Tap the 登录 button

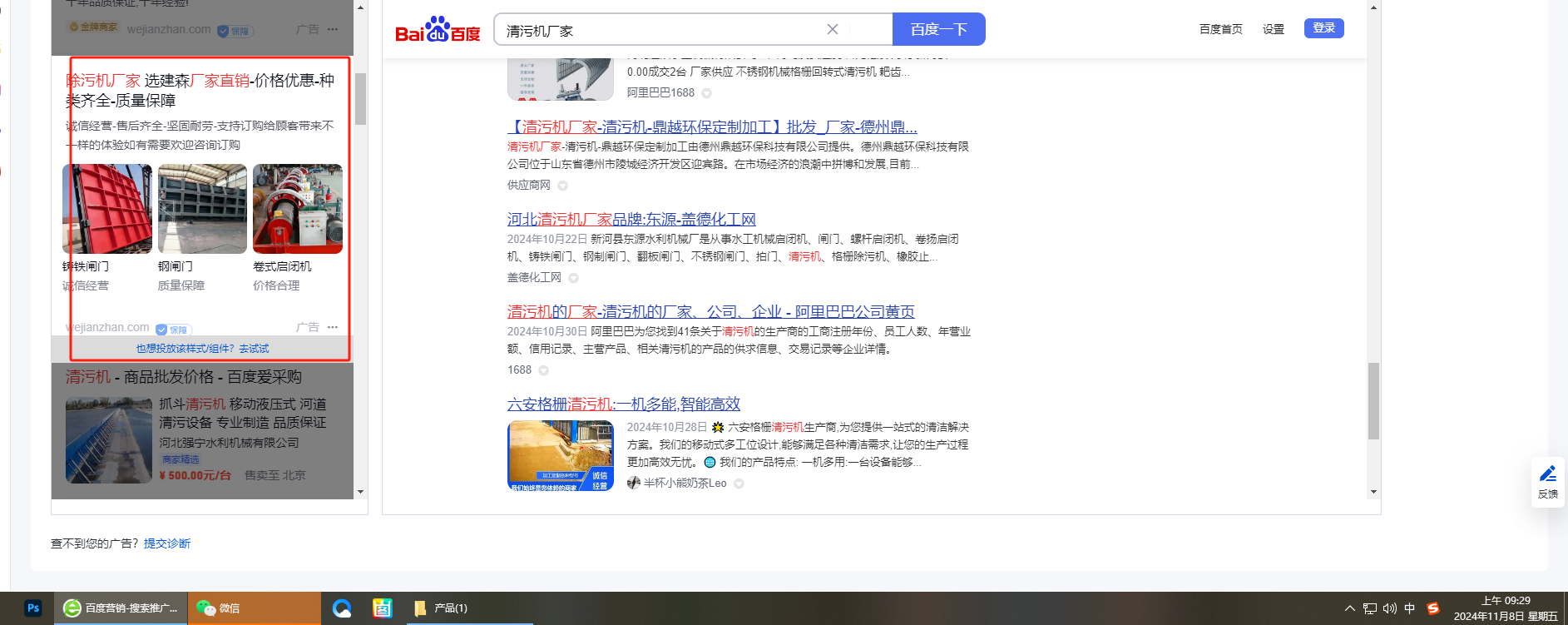(x=1323, y=28)
